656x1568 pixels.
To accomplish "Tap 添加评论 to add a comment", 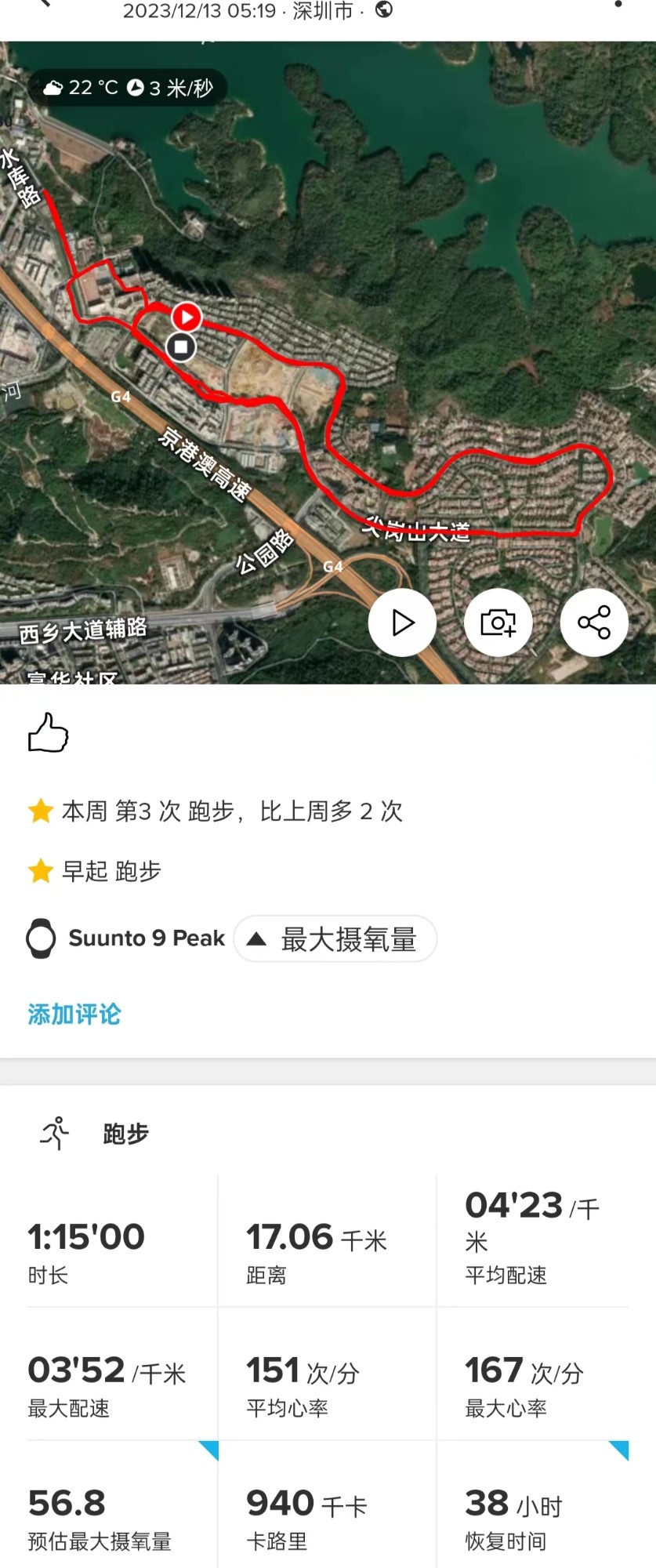I will click(x=74, y=1014).
